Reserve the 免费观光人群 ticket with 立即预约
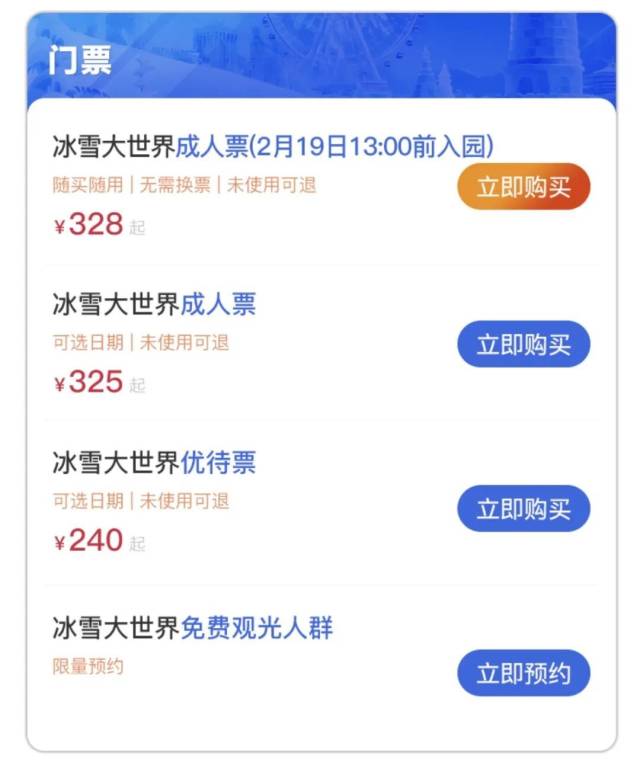Viewport: 640px width, 769px height. pyautogui.click(x=523, y=673)
